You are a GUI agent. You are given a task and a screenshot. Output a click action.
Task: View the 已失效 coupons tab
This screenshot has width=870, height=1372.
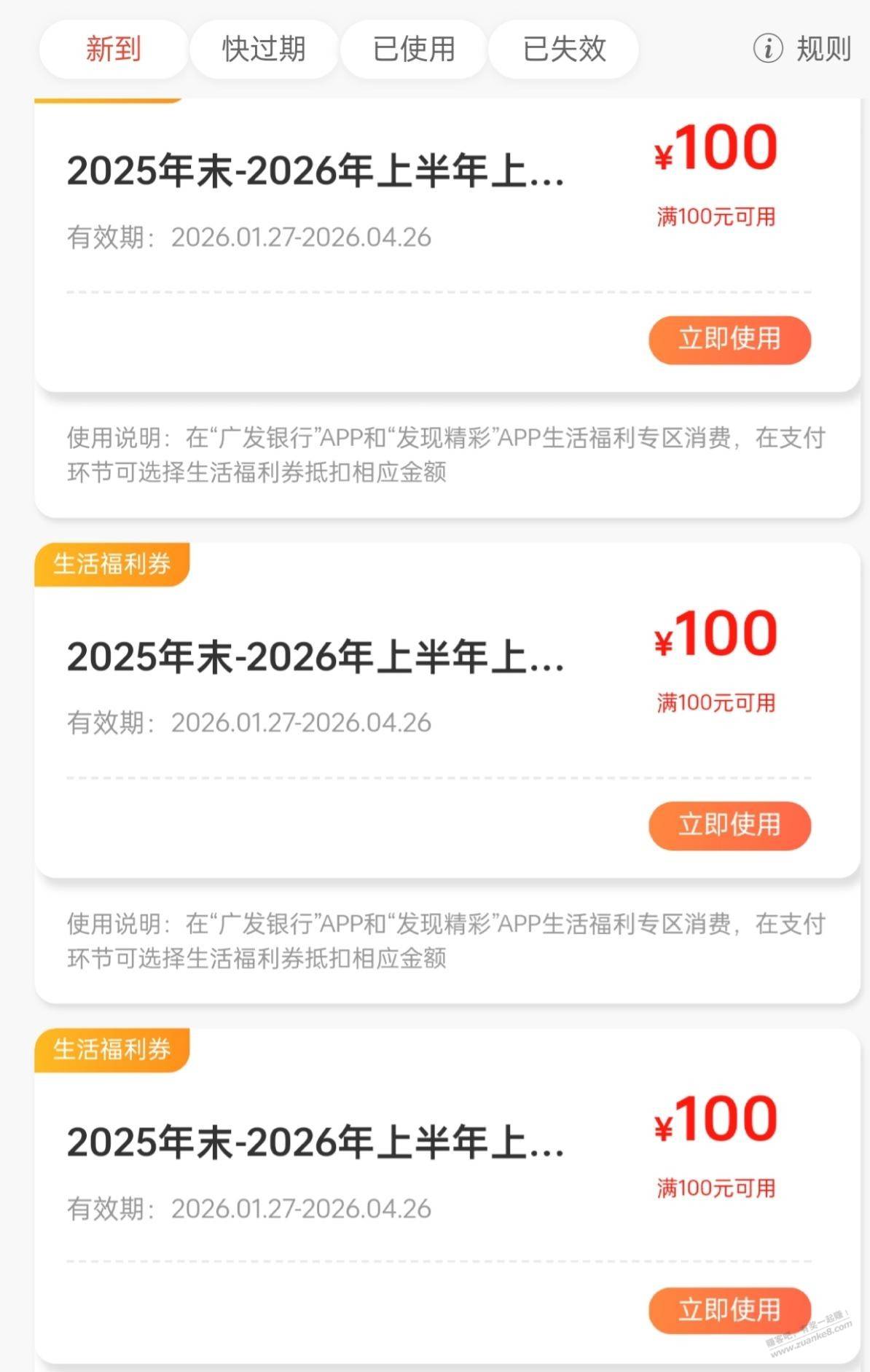tap(564, 50)
